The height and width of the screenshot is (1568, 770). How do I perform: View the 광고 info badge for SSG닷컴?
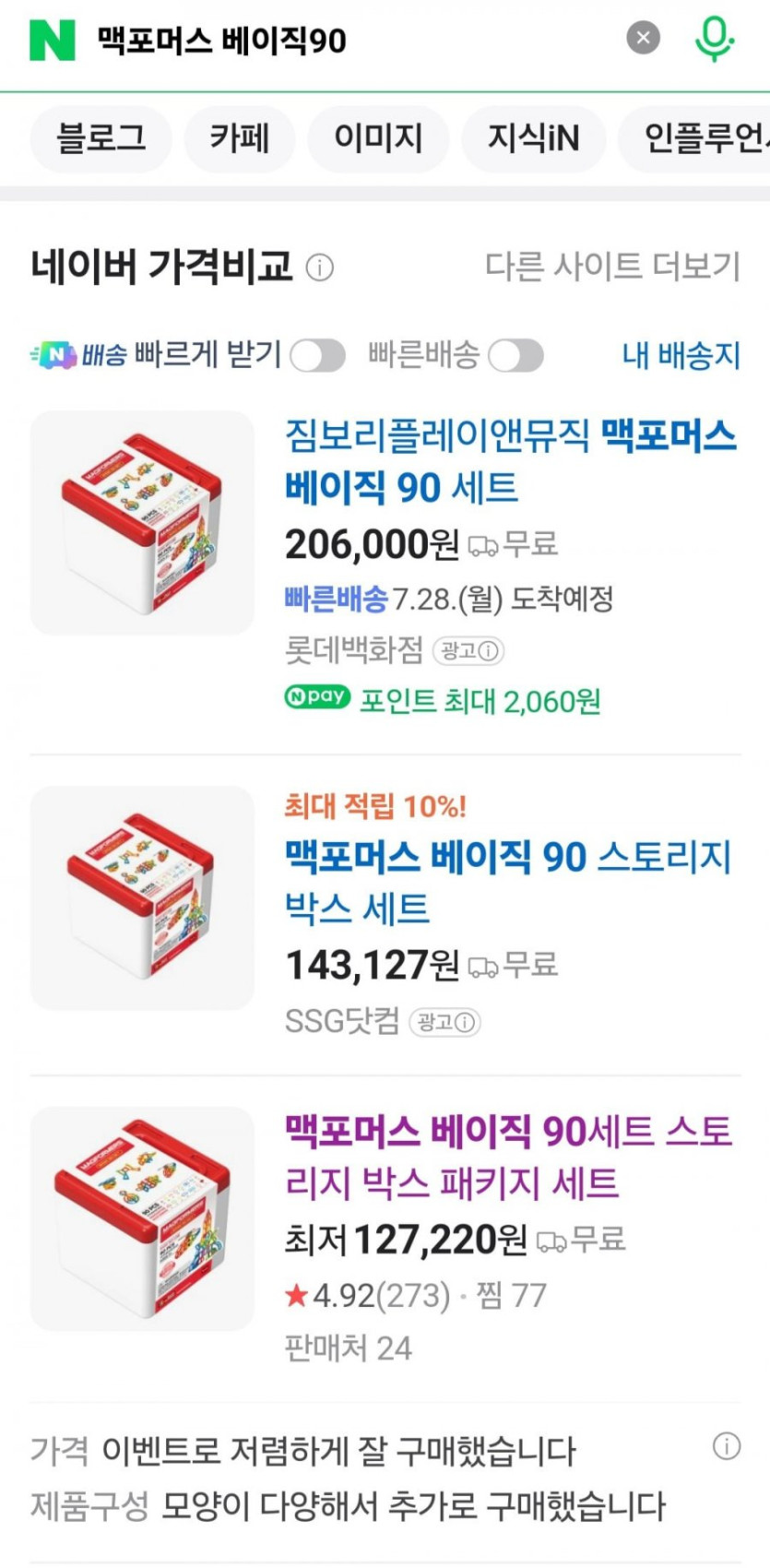click(x=444, y=1022)
